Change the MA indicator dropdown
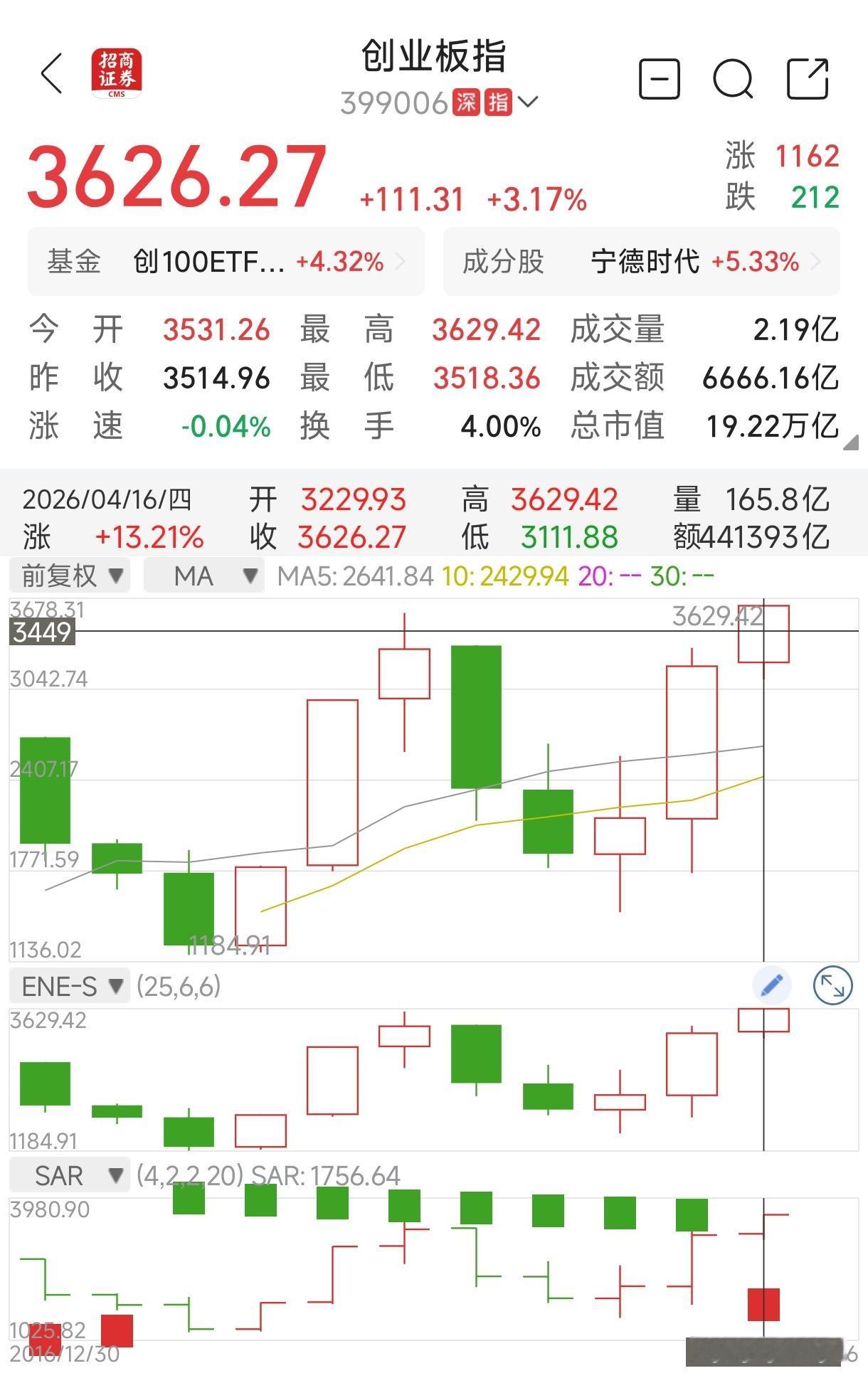The height and width of the screenshot is (1383, 868). 203,576
